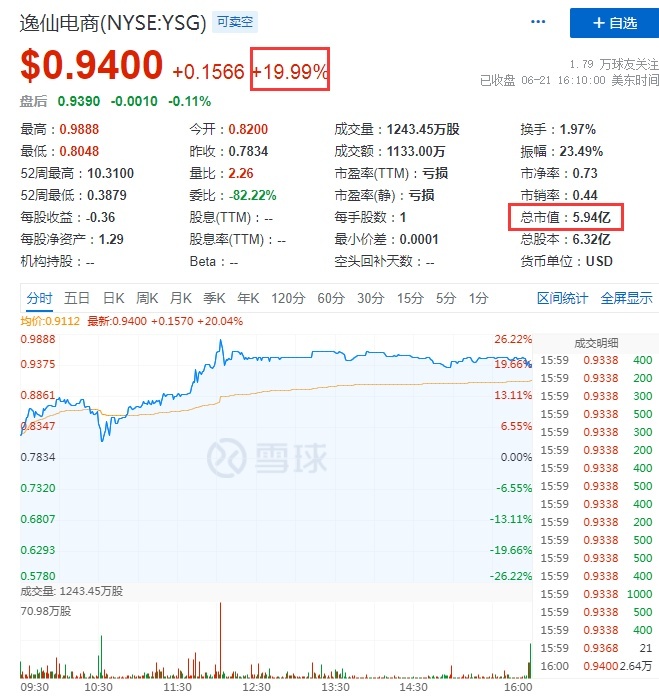Show the 日K candlestick chart
659x698 pixels.
point(113,298)
